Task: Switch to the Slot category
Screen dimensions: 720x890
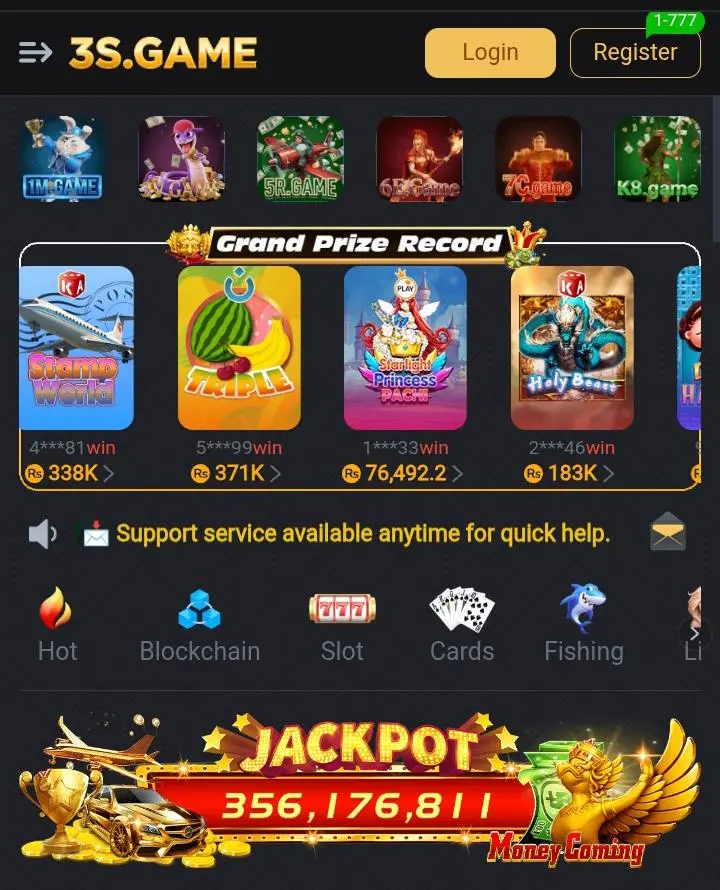Action: (342, 626)
